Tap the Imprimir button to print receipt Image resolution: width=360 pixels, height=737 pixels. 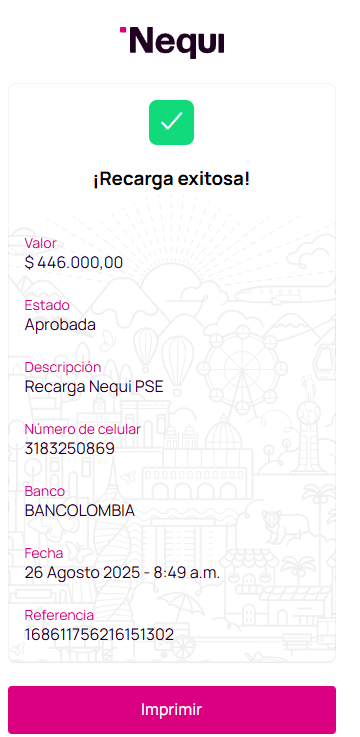[172, 709]
